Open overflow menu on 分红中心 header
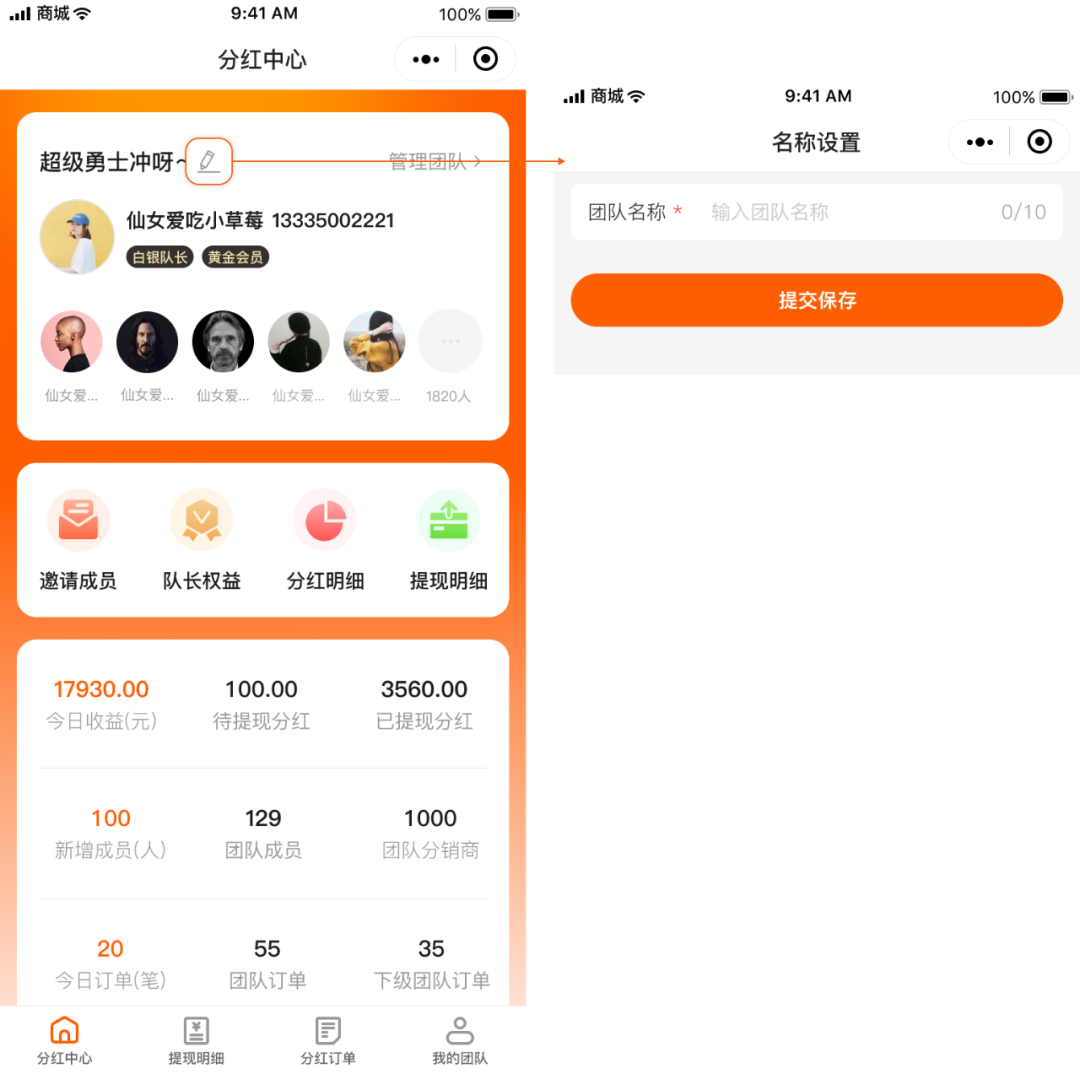The width and height of the screenshot is (1080, 1074). tap(426, 59)
